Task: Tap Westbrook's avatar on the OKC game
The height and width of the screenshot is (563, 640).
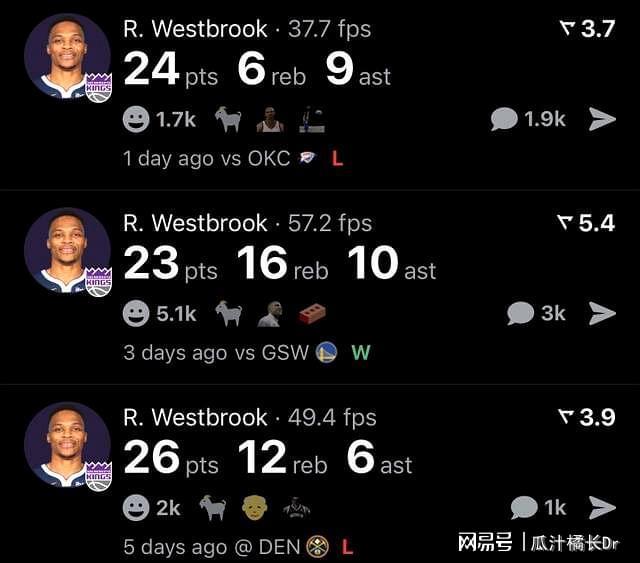Action: pos(68,58)
